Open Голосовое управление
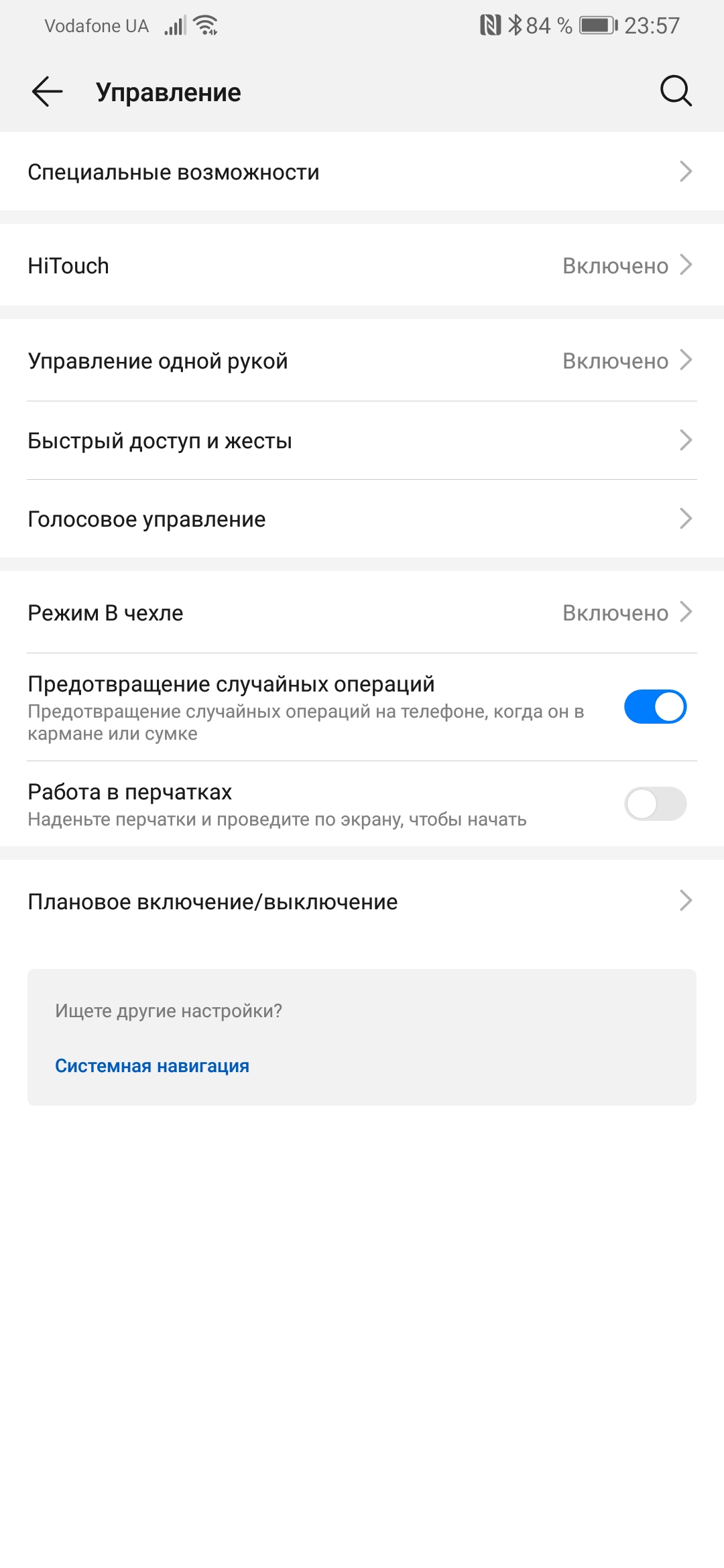This screenshot has height=1568, width=724. pos(362,519)
